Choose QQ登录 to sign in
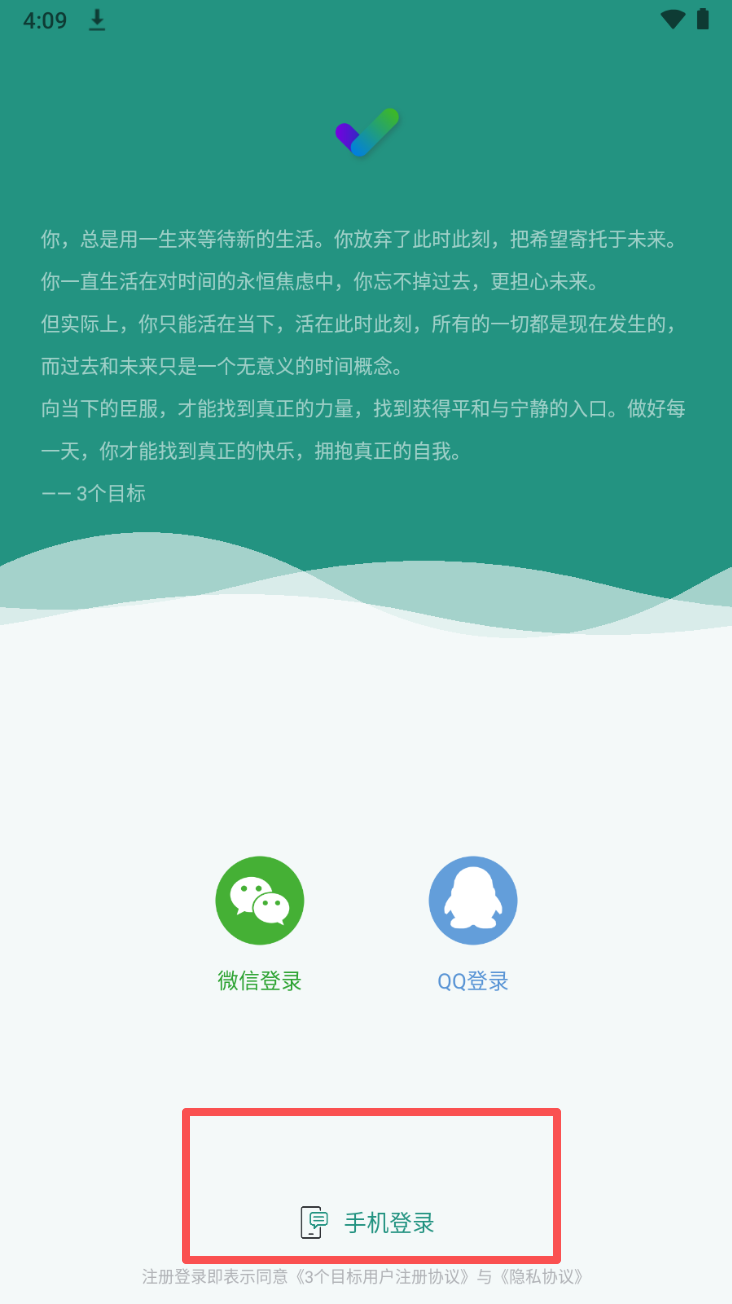732x1304 pixels. pyautogui.click(x=473, y=901)
